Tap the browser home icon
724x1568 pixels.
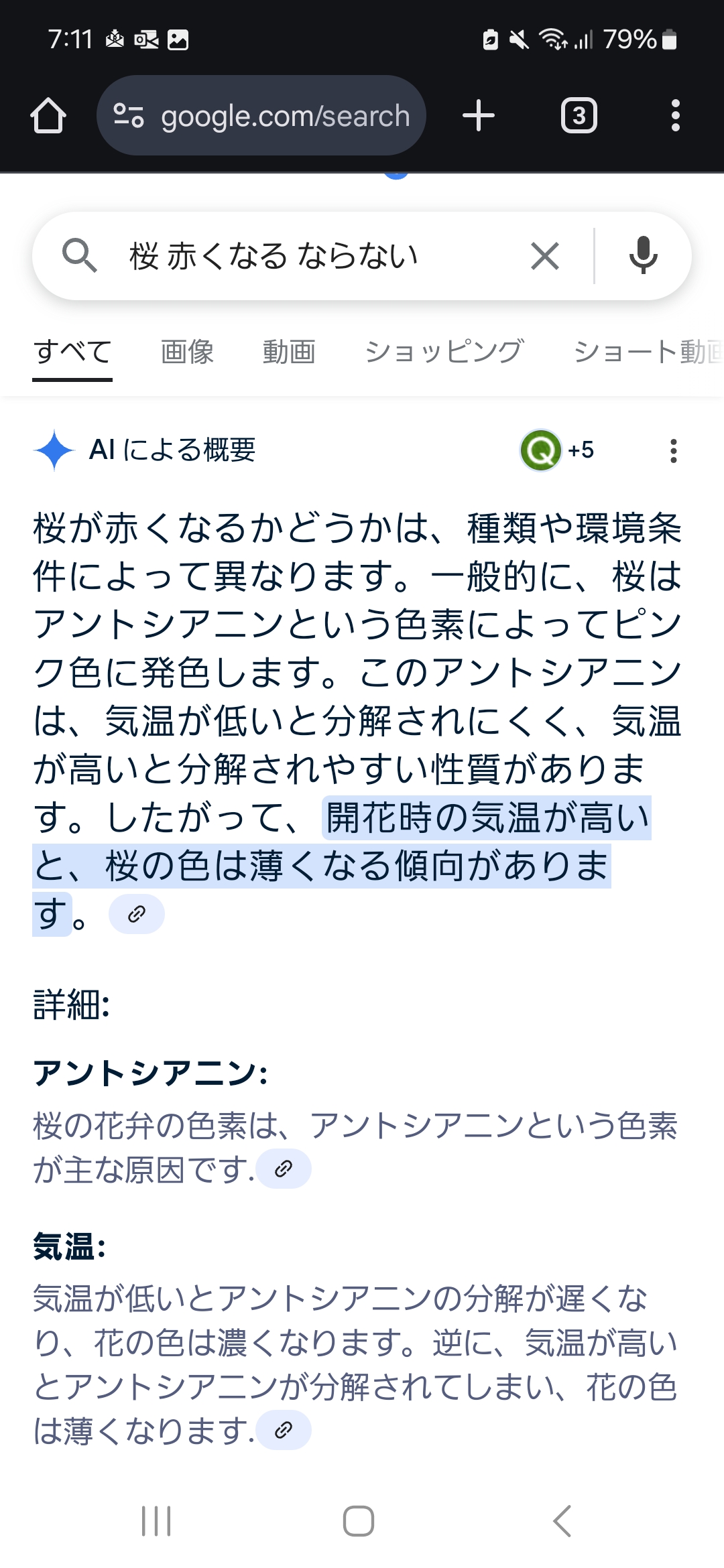pyautogui.click(x=48, y=116)
